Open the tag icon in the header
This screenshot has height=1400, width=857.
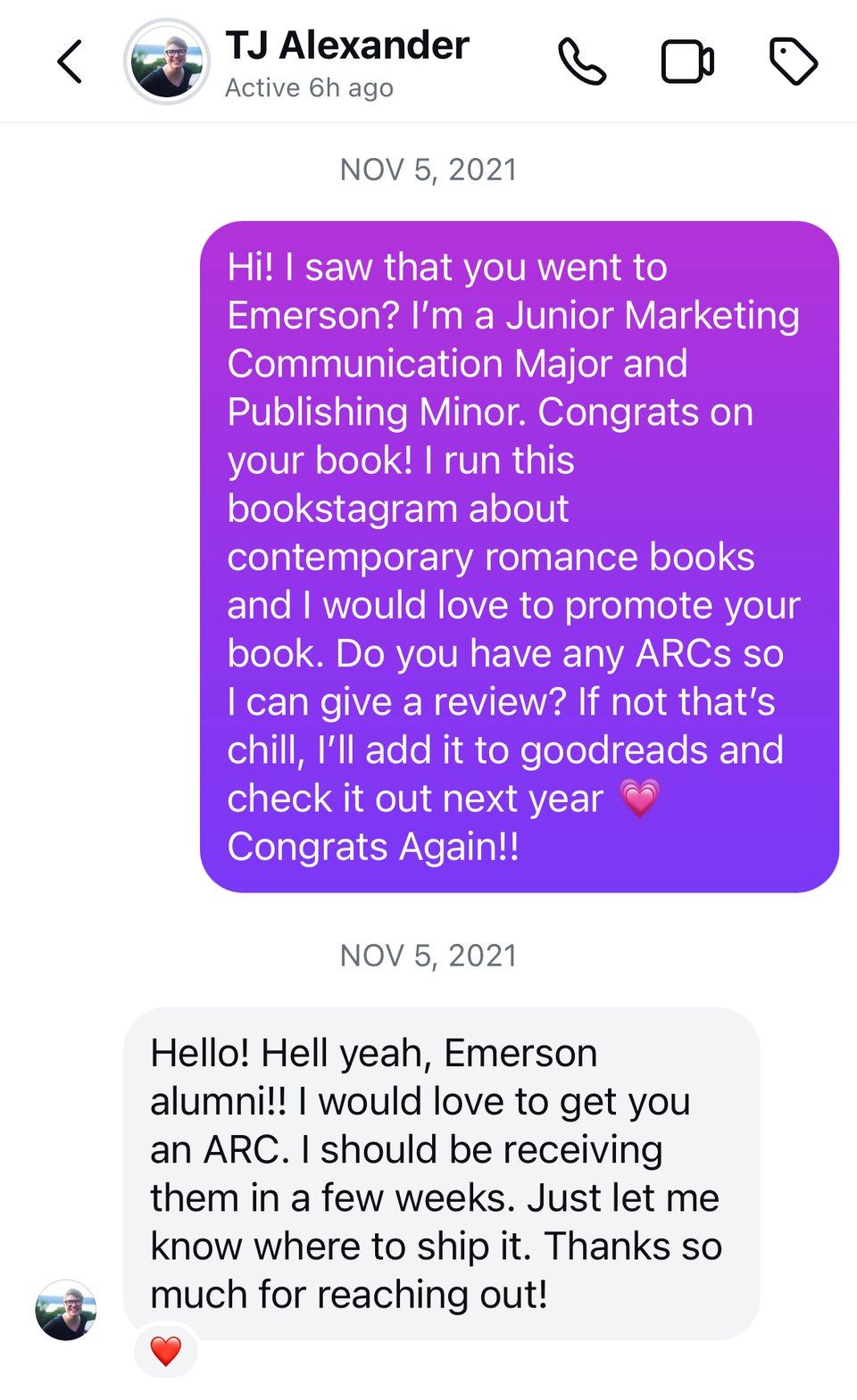(793, 62)
